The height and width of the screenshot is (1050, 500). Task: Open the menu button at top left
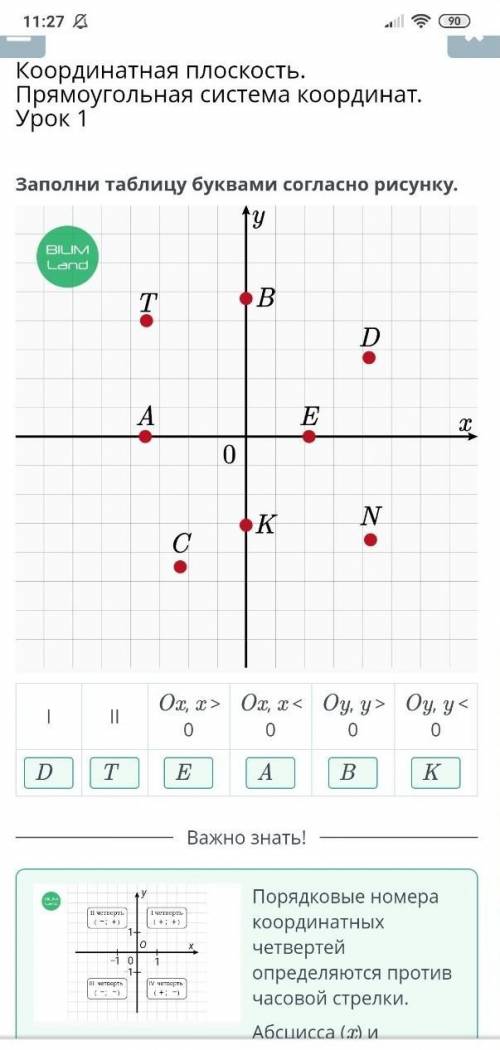[x=23, y=45]
